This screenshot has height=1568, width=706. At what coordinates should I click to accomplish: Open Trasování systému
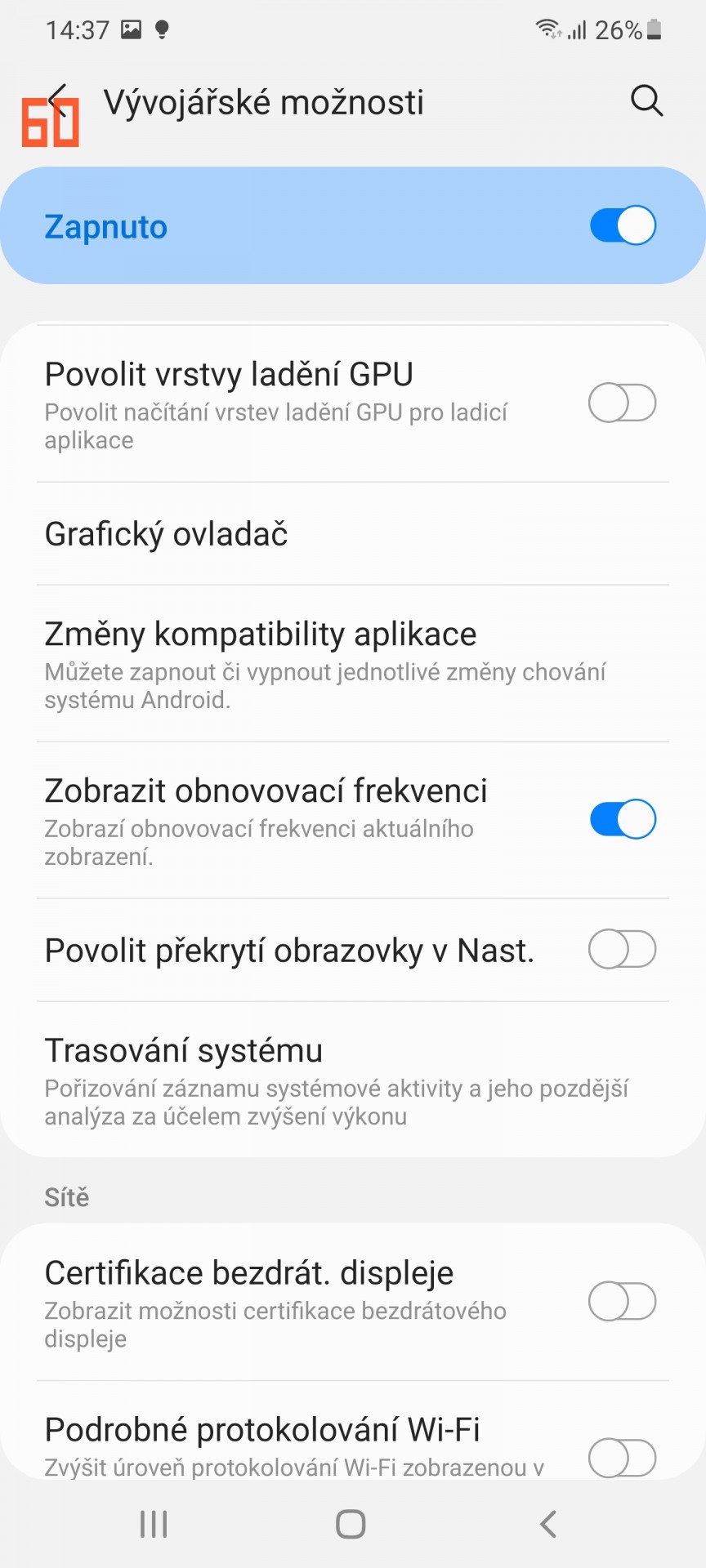point(353,1080)
